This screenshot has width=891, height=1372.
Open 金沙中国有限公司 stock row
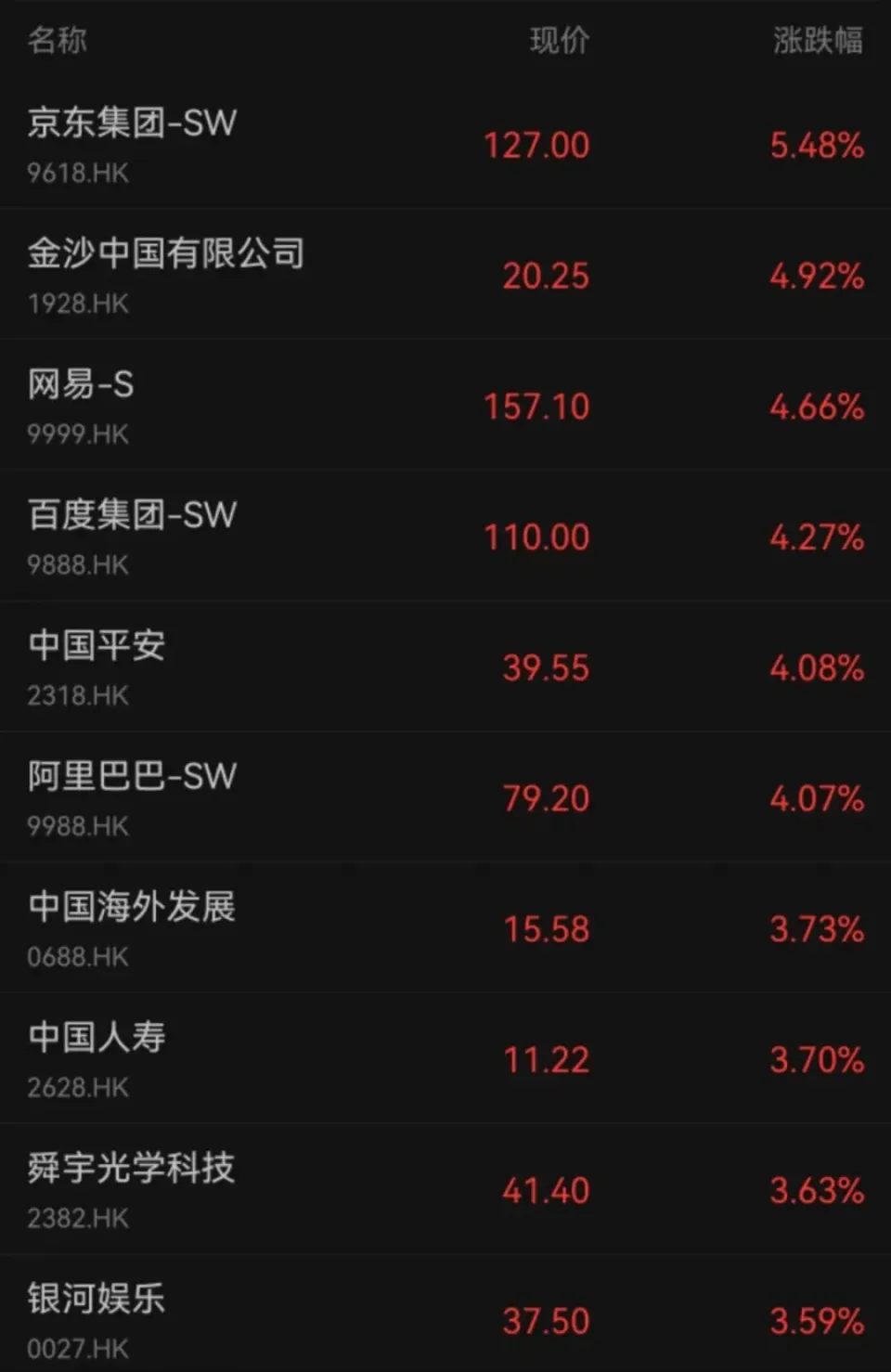[x=165, y=253]
